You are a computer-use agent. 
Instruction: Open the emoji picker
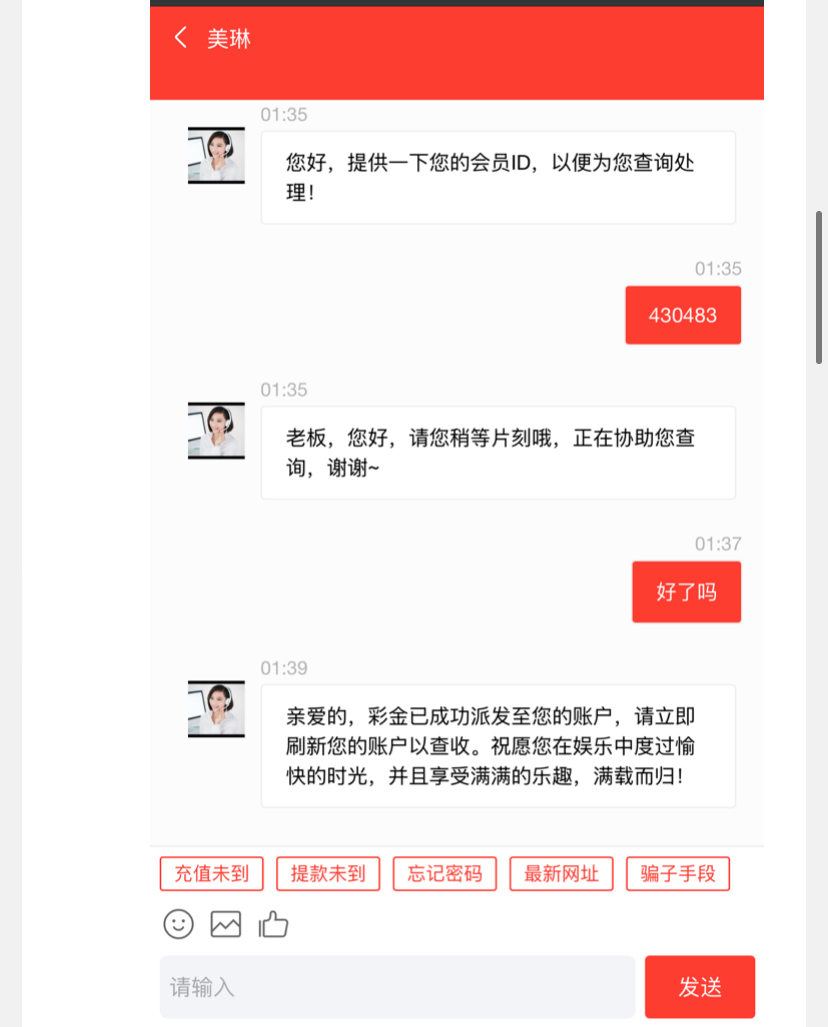[x=179, y=924]
